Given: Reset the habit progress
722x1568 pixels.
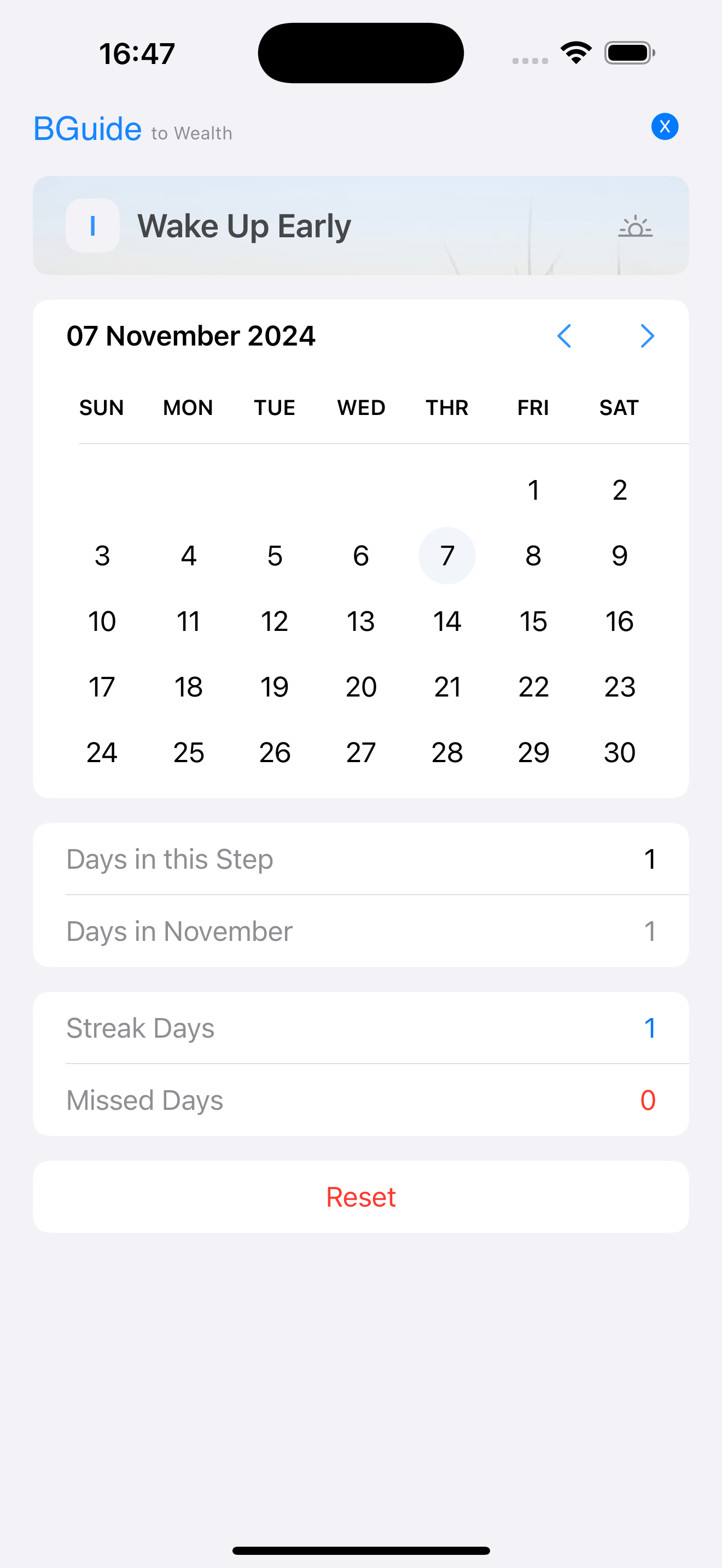Looking at the screenshot, I should (x=360, y=1197).
